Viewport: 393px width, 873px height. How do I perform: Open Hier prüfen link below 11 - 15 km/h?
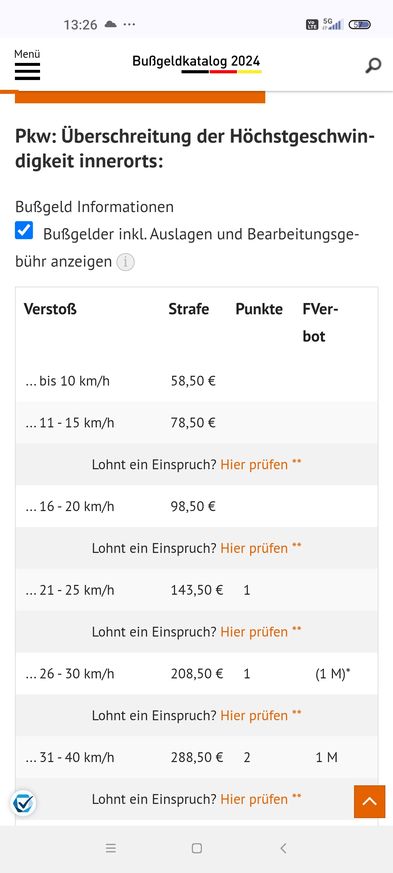tap(254, 464)
